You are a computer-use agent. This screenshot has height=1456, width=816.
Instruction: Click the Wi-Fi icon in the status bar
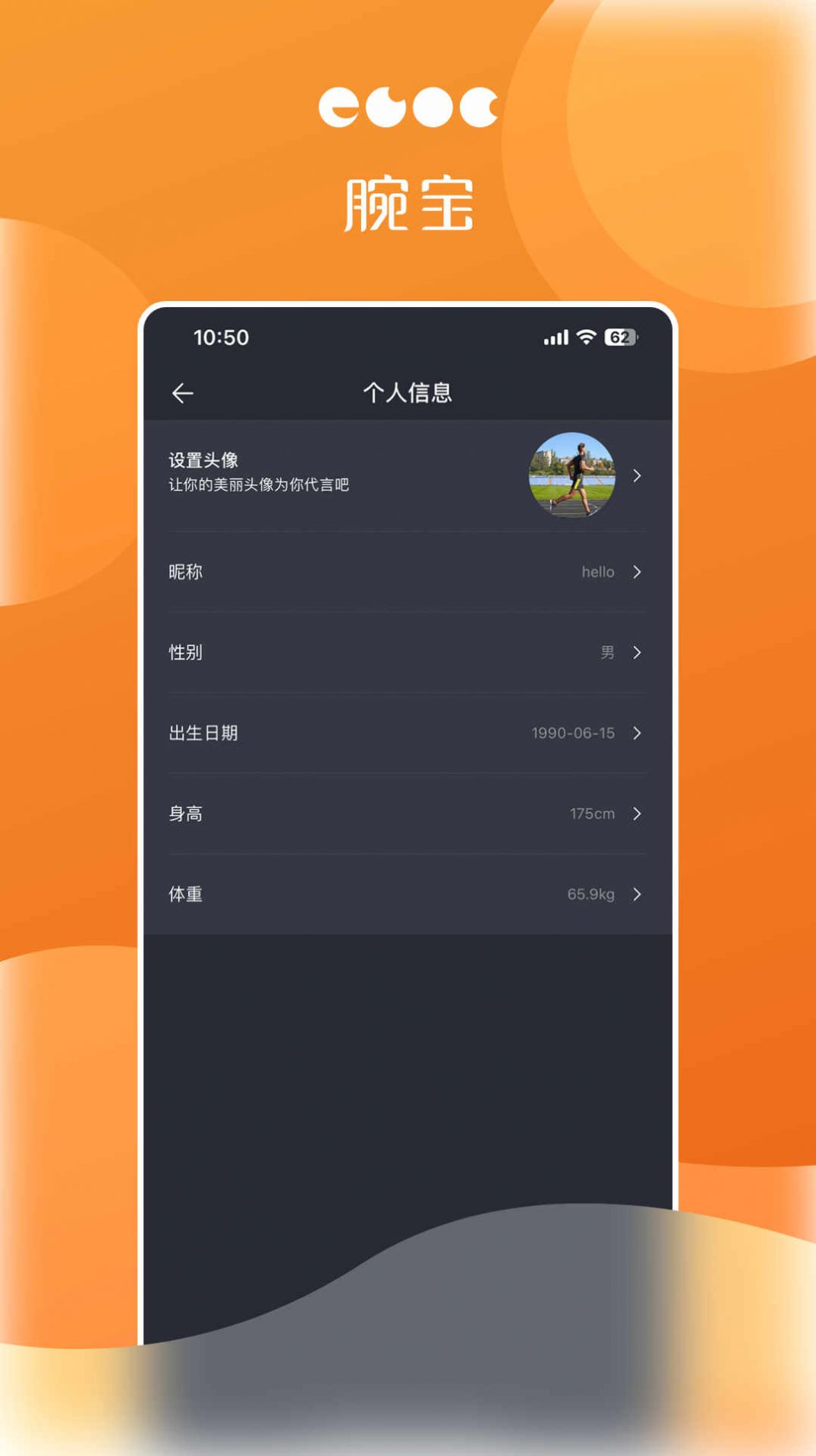[586, 336]
